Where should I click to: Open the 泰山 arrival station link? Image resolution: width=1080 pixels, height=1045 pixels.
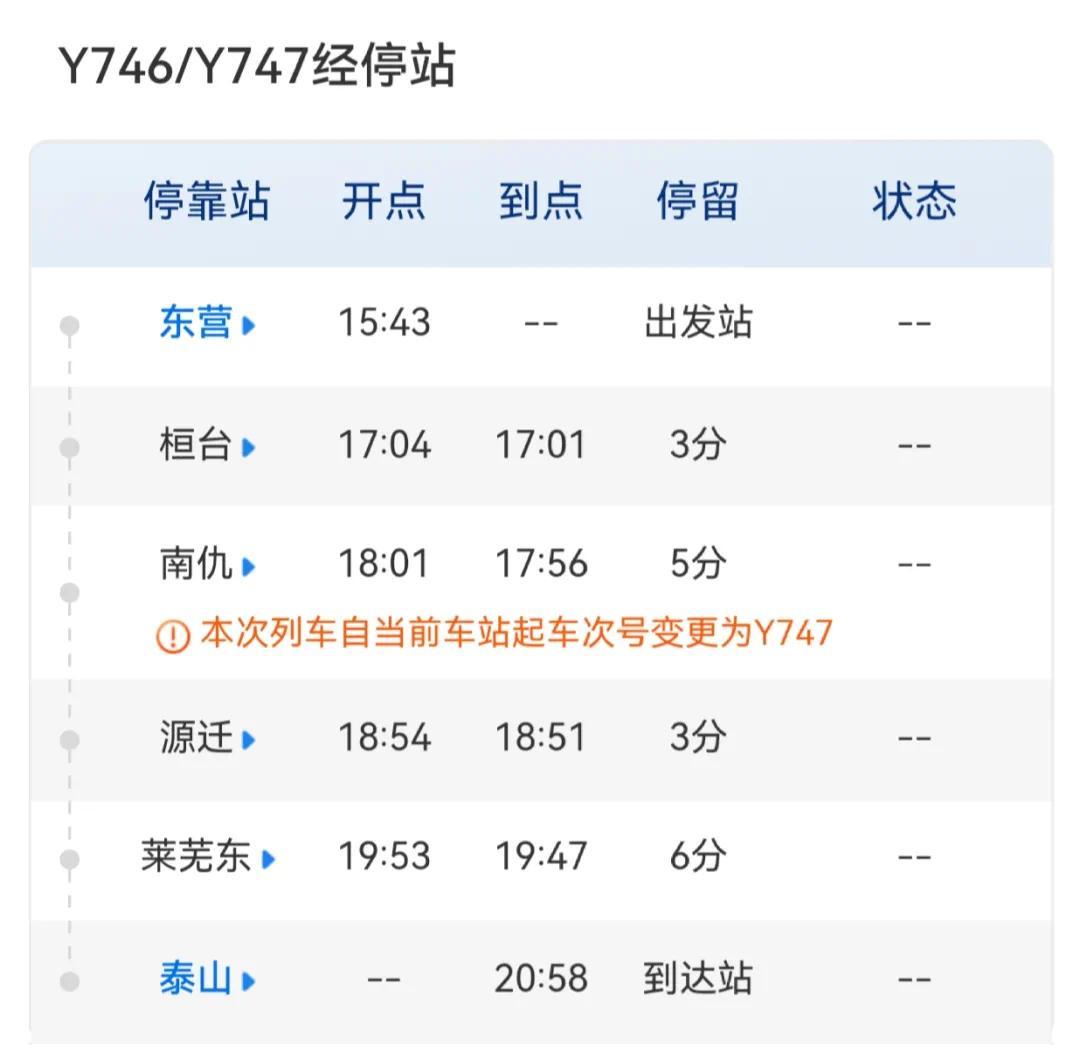[x=206, y=979]
